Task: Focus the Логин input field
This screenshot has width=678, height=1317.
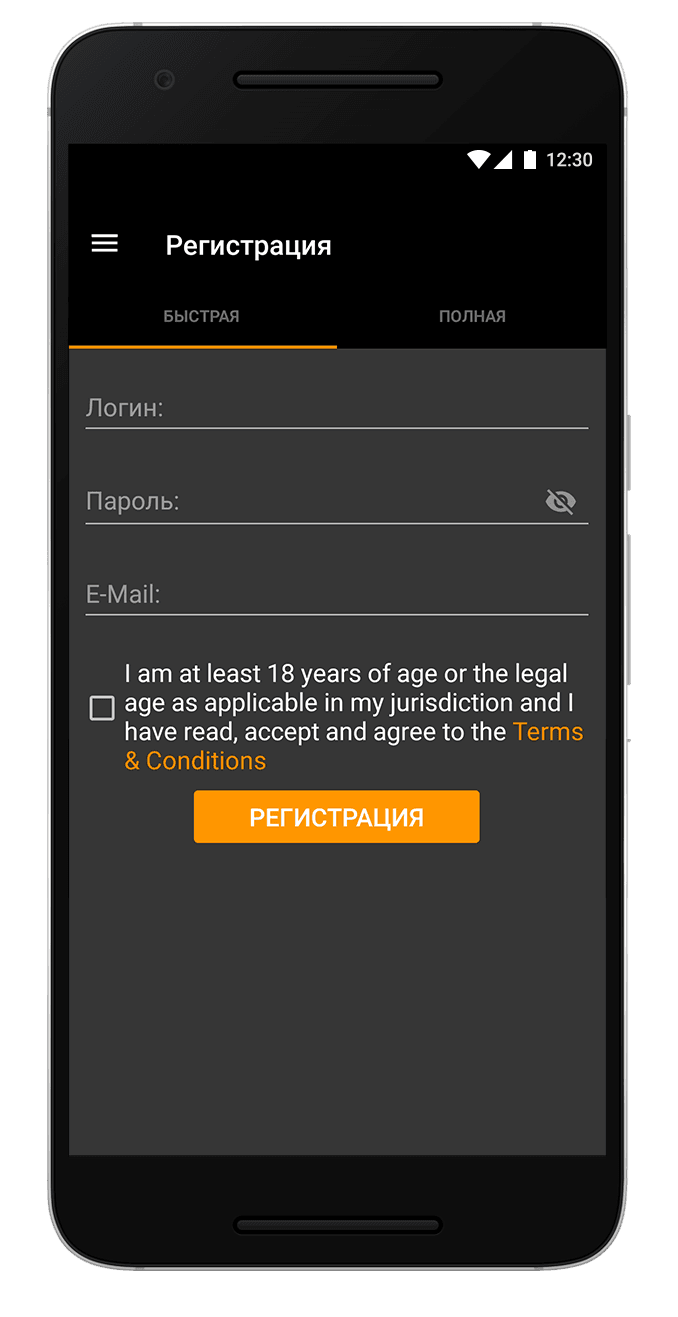Action: [337, 409]
